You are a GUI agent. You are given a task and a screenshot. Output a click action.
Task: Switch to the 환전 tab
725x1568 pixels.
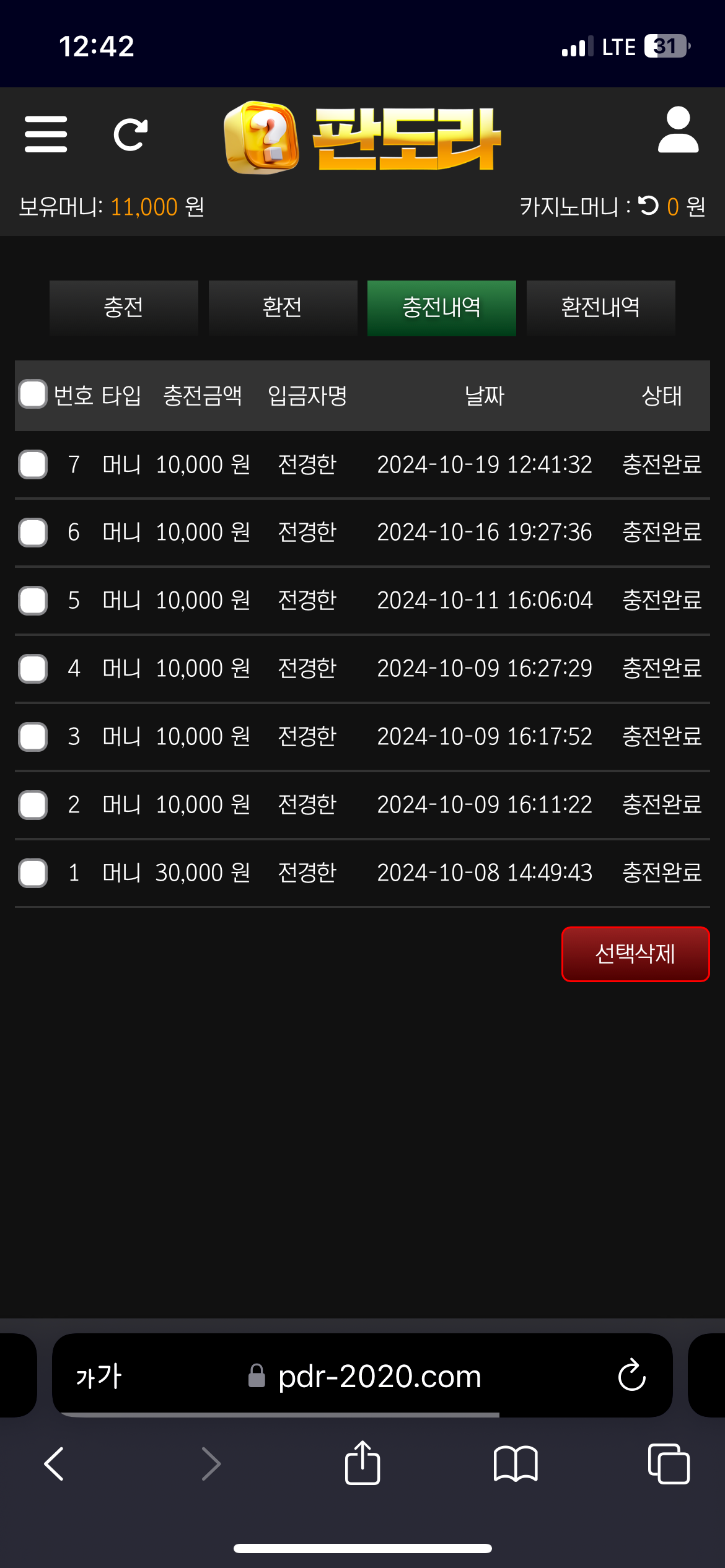283,308
